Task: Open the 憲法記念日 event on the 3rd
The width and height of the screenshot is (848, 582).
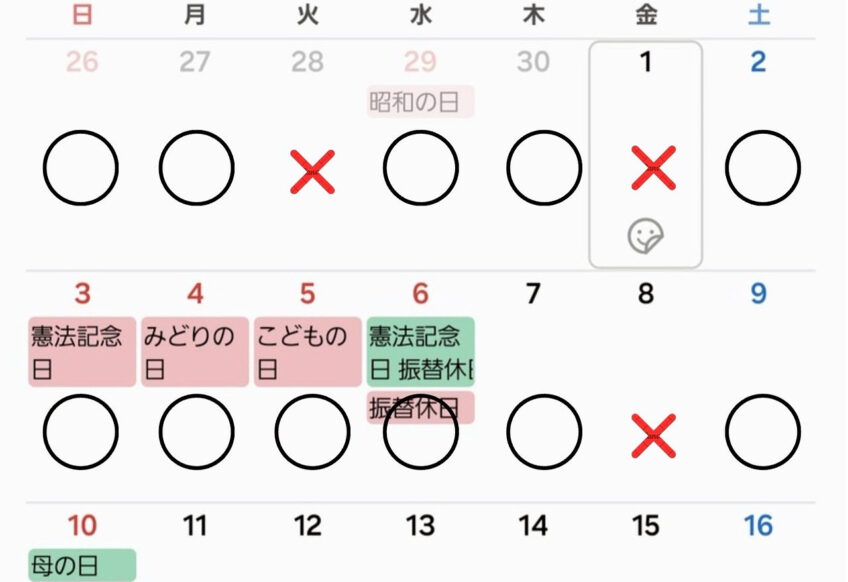Action: click(x=82, y=352)
